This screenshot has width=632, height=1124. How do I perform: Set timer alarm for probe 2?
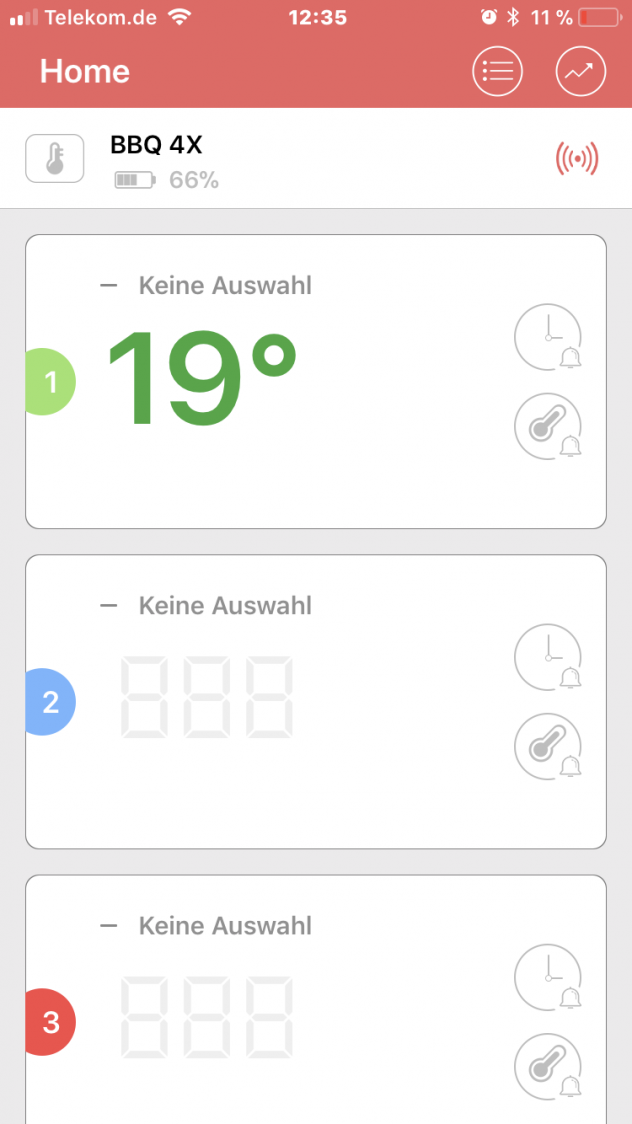click(548, 657)
